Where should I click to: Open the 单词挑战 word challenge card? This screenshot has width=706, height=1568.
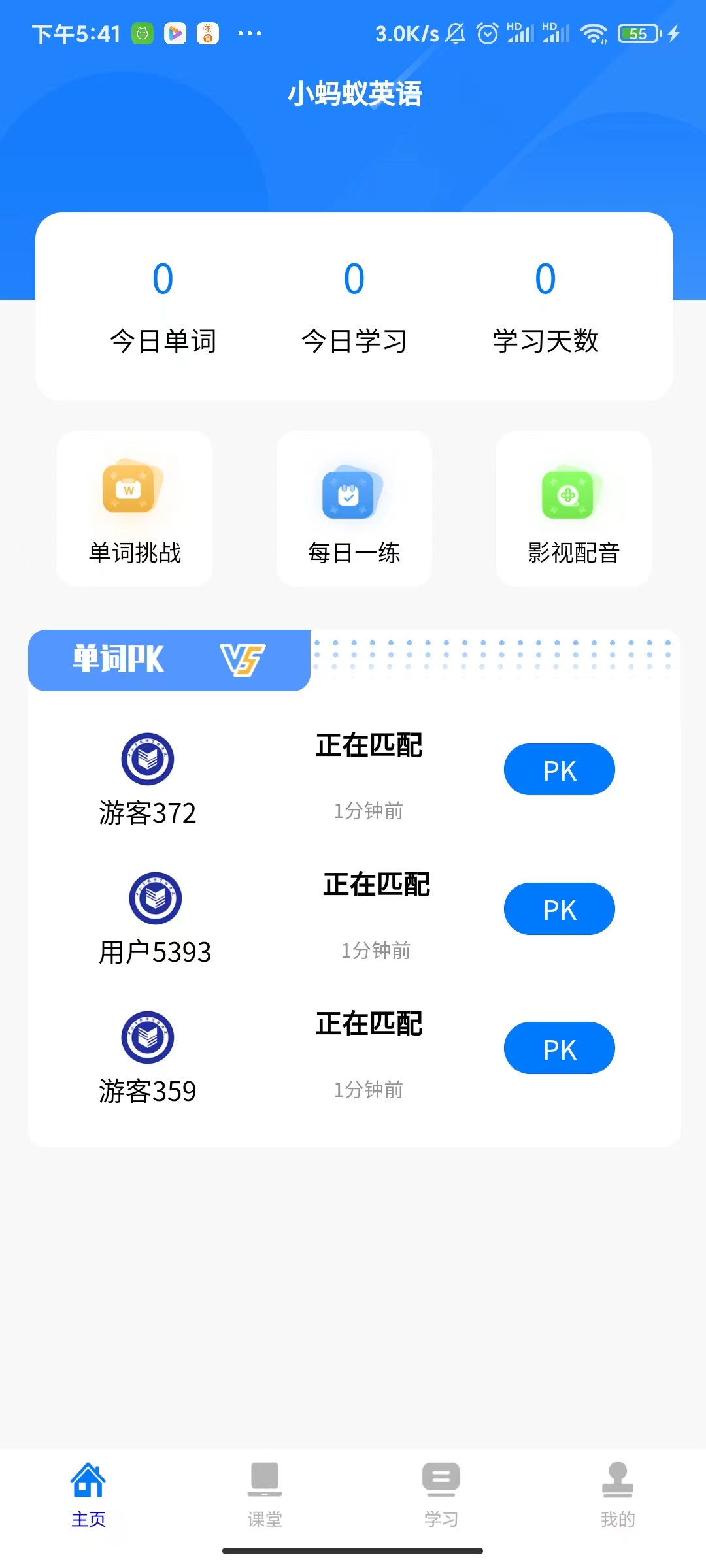coord(135,509)
